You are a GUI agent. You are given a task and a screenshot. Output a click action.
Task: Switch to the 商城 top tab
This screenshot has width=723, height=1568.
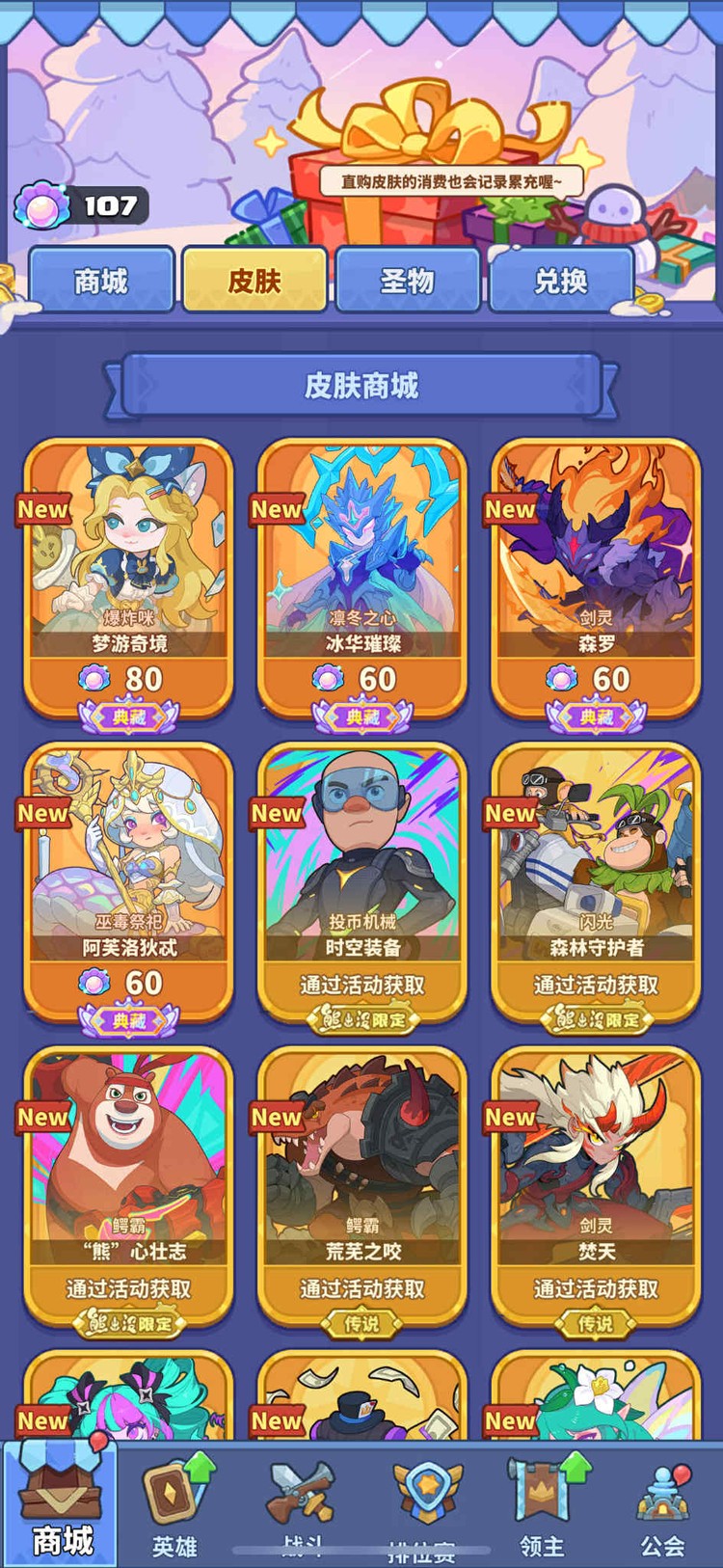pos(101,281)
